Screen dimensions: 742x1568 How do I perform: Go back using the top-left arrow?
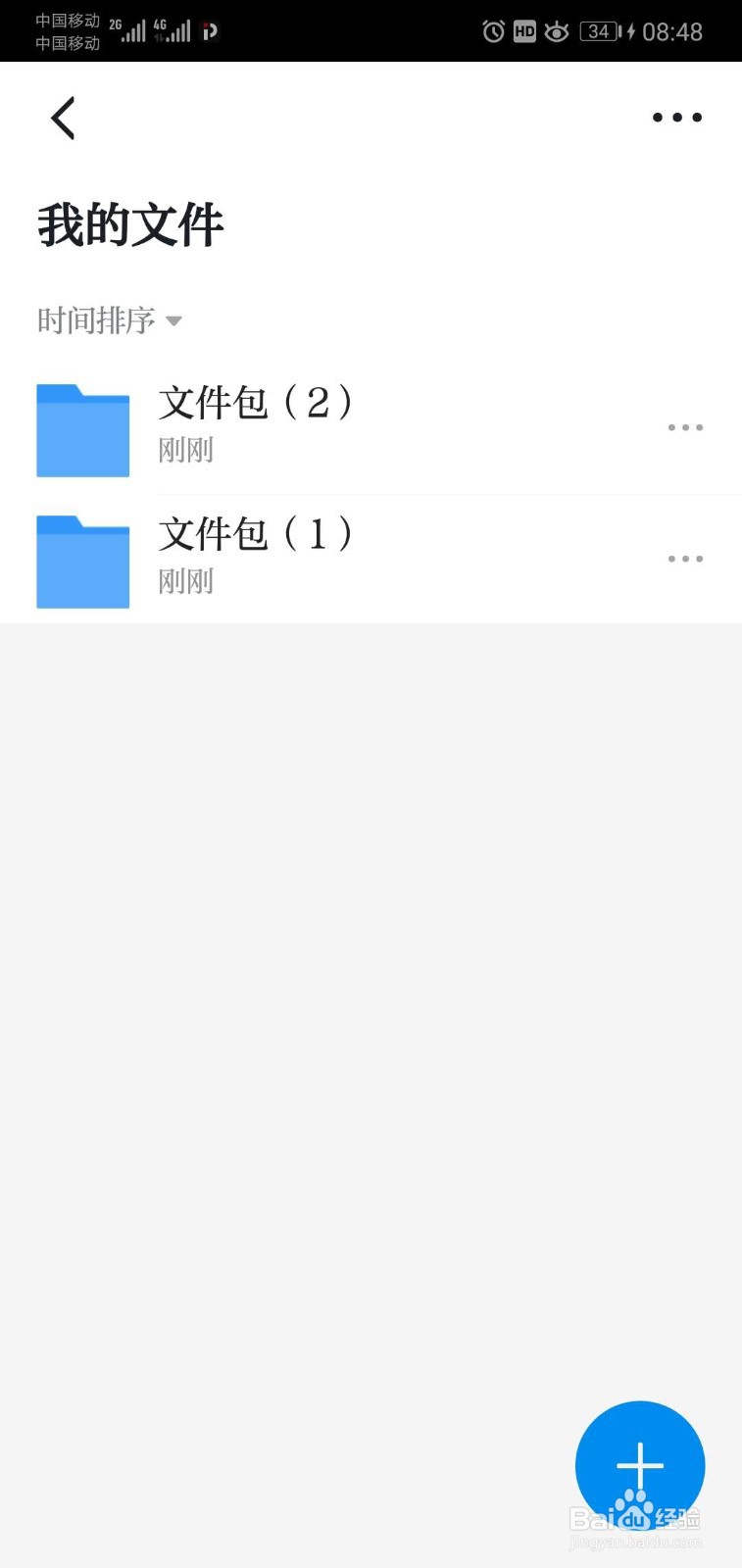pos(63,119)
